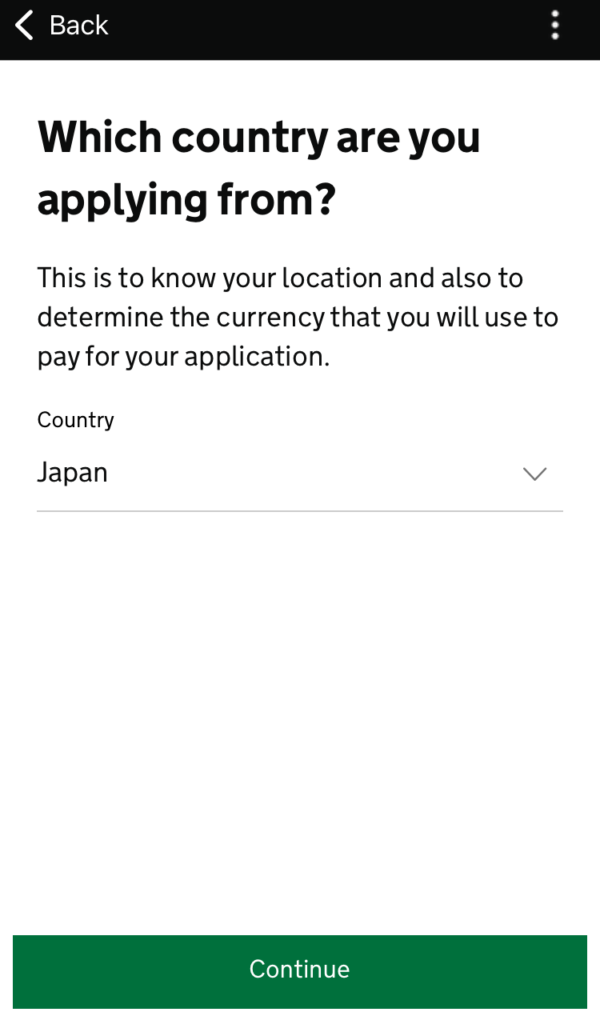This screenshot has height=1024, width=600.
Task: Go back to the previous screen
Action: pyautogui.click(x=60, y=26)
